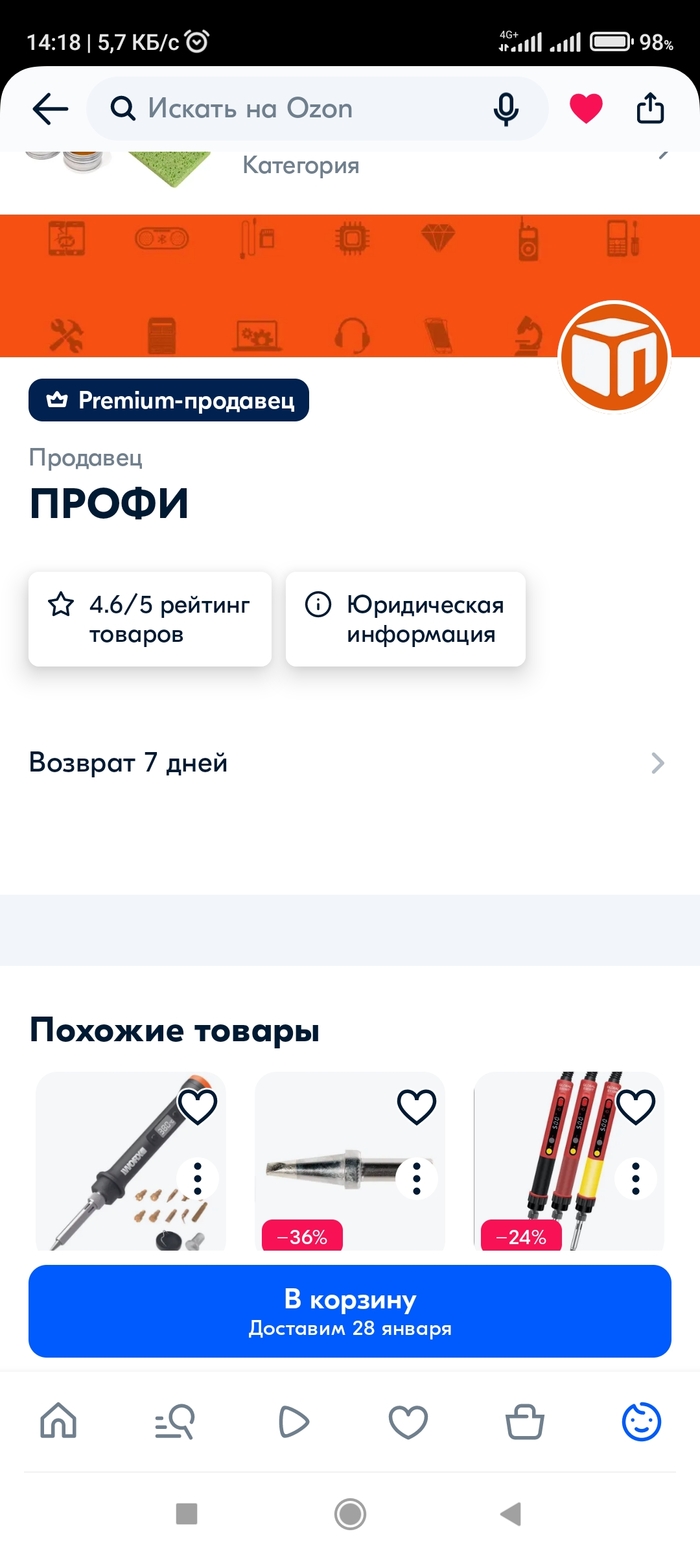Add the item with В корзину button
This screenshot has height=1556, width=700.
pyautogui.click(x=349, y=1310)
